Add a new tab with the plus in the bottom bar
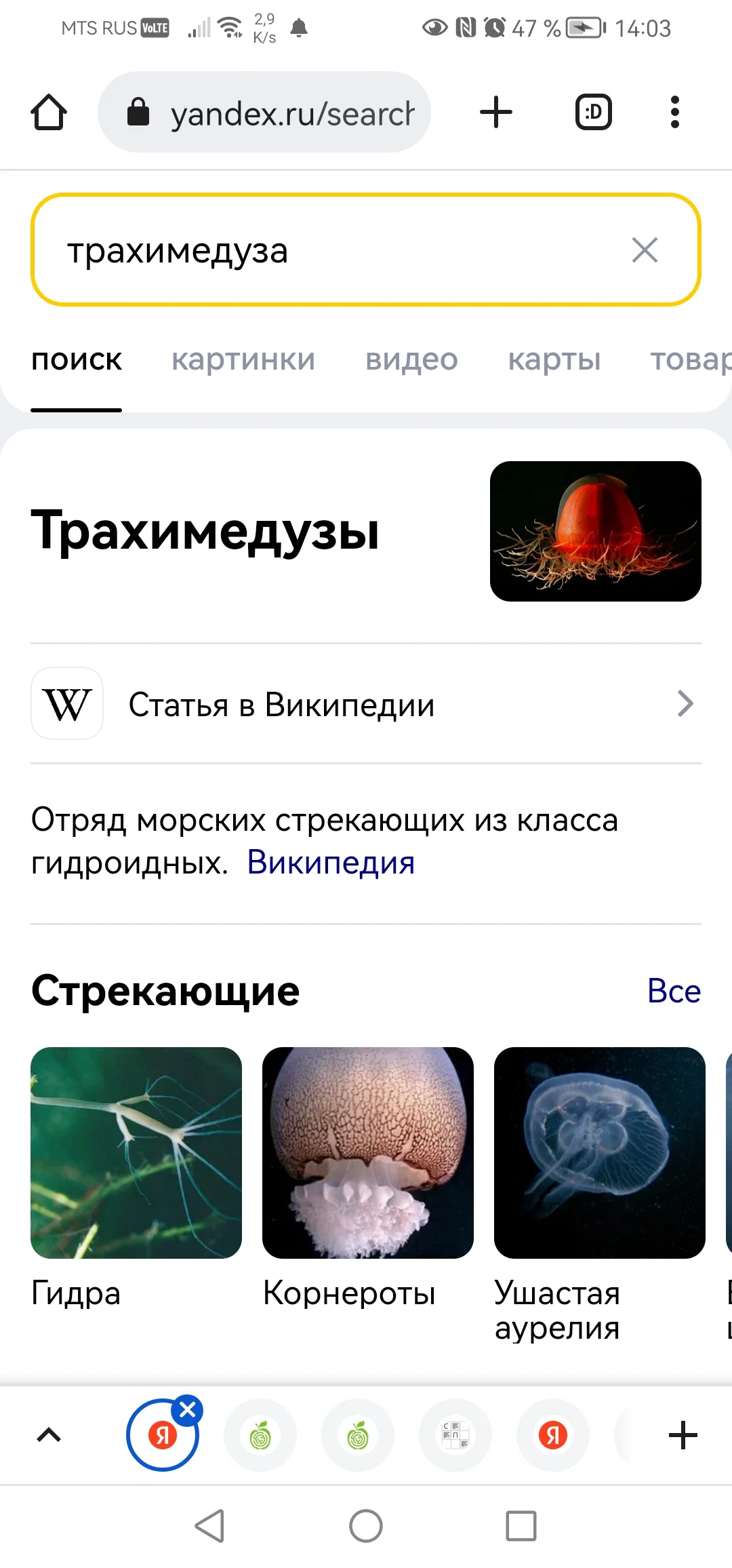The width and height of the screenshot is (732, 1568). click(x=683, y=1435)
